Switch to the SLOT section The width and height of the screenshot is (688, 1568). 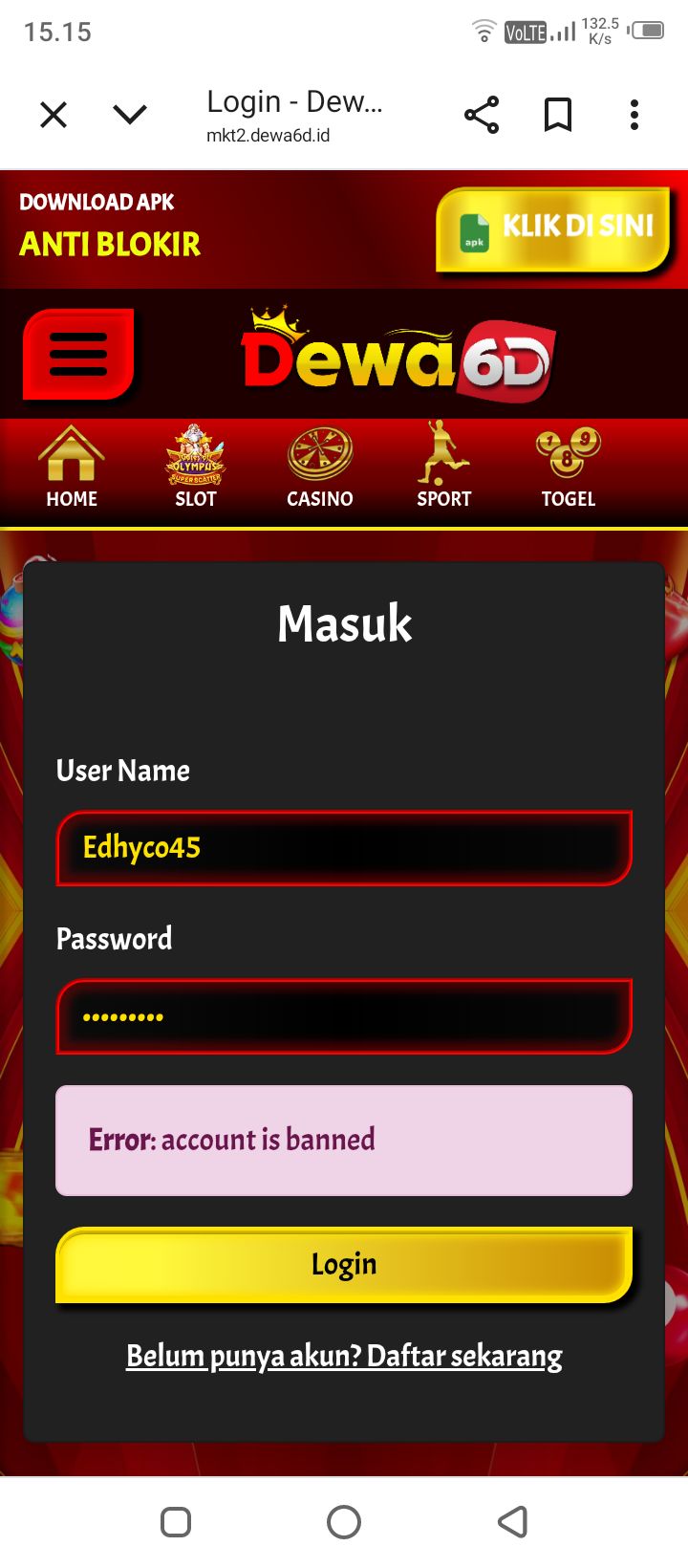[196, 468]
